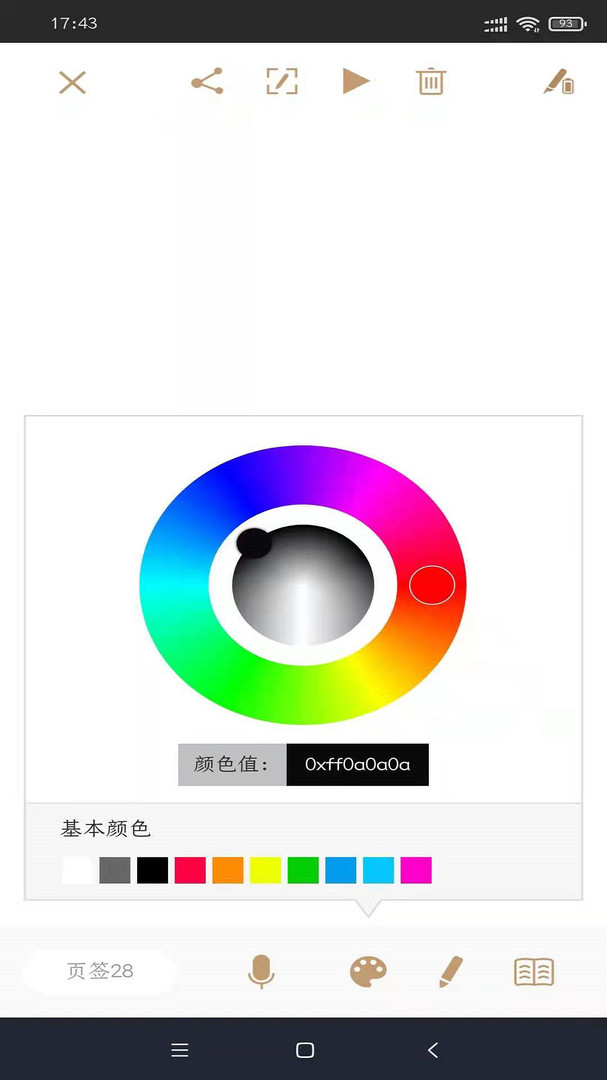Image resolution: width=607 pixels, height=1080 pixels.
Task: Choose the red basic color swatch
Action: point(190,870)
